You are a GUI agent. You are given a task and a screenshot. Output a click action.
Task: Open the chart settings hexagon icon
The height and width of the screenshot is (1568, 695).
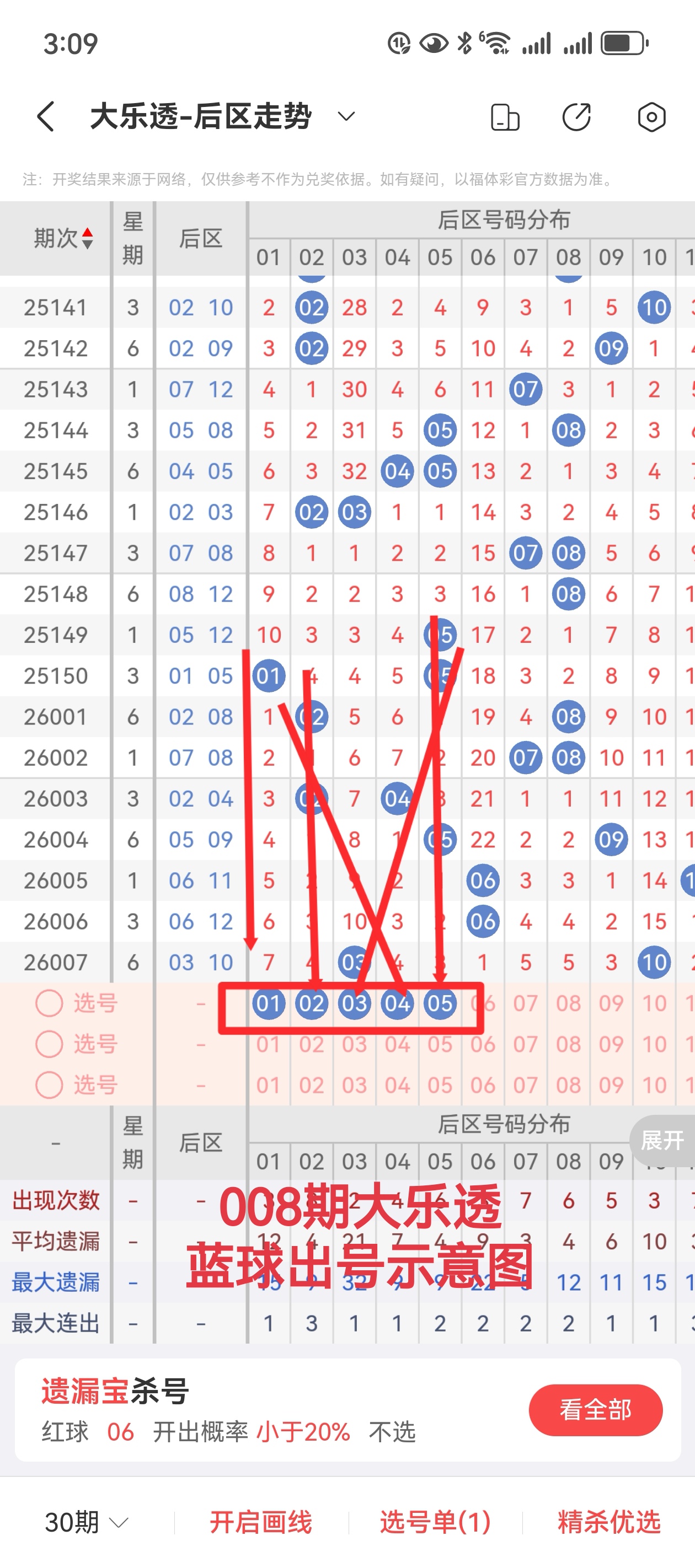[x=651, y=117]
